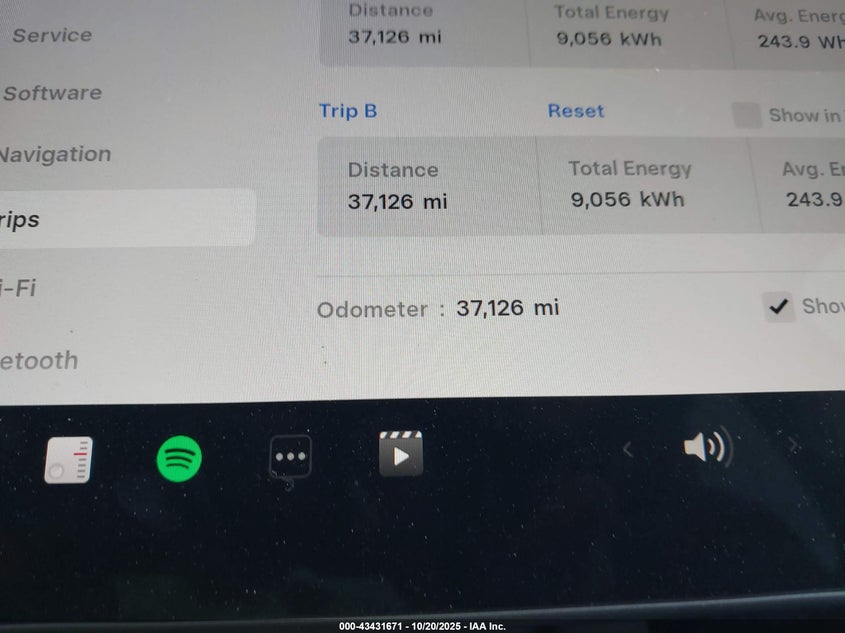Open Spotify from the dock
Screen dimensions: 845x633
pos(179,460)
